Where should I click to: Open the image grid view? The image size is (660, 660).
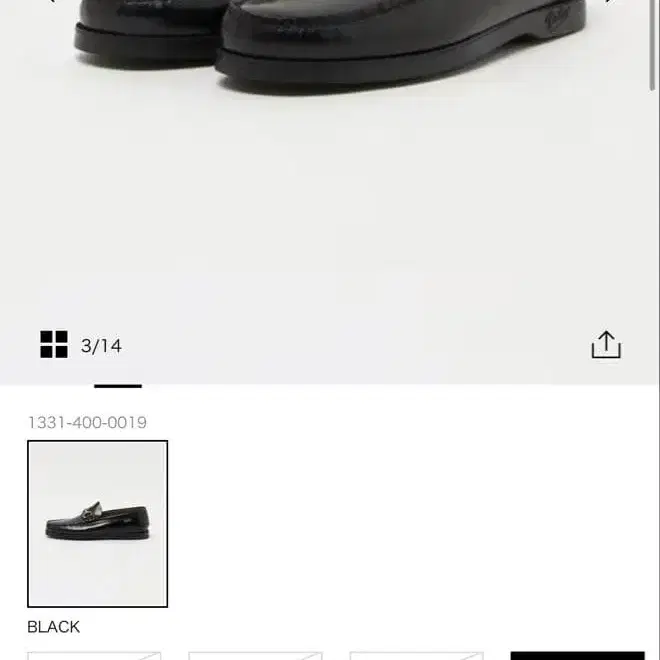point(54,345)
